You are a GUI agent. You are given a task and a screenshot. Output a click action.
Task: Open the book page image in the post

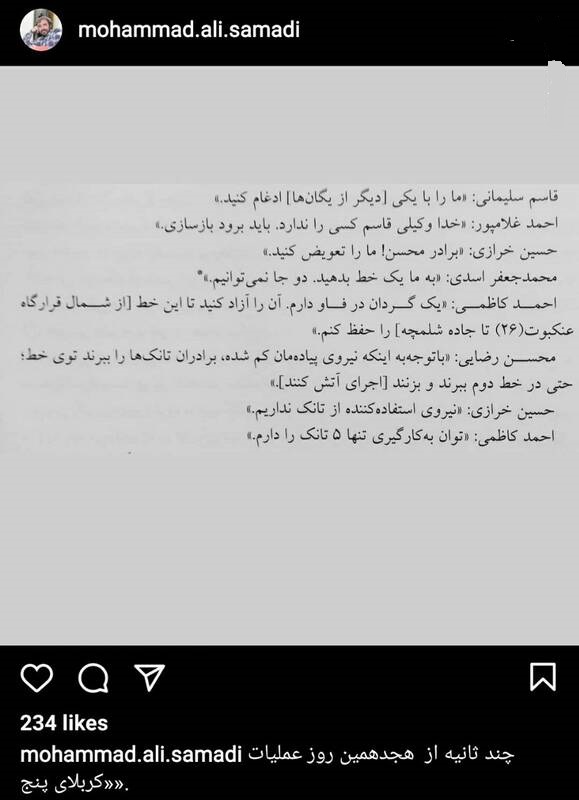tap(289, 355)
